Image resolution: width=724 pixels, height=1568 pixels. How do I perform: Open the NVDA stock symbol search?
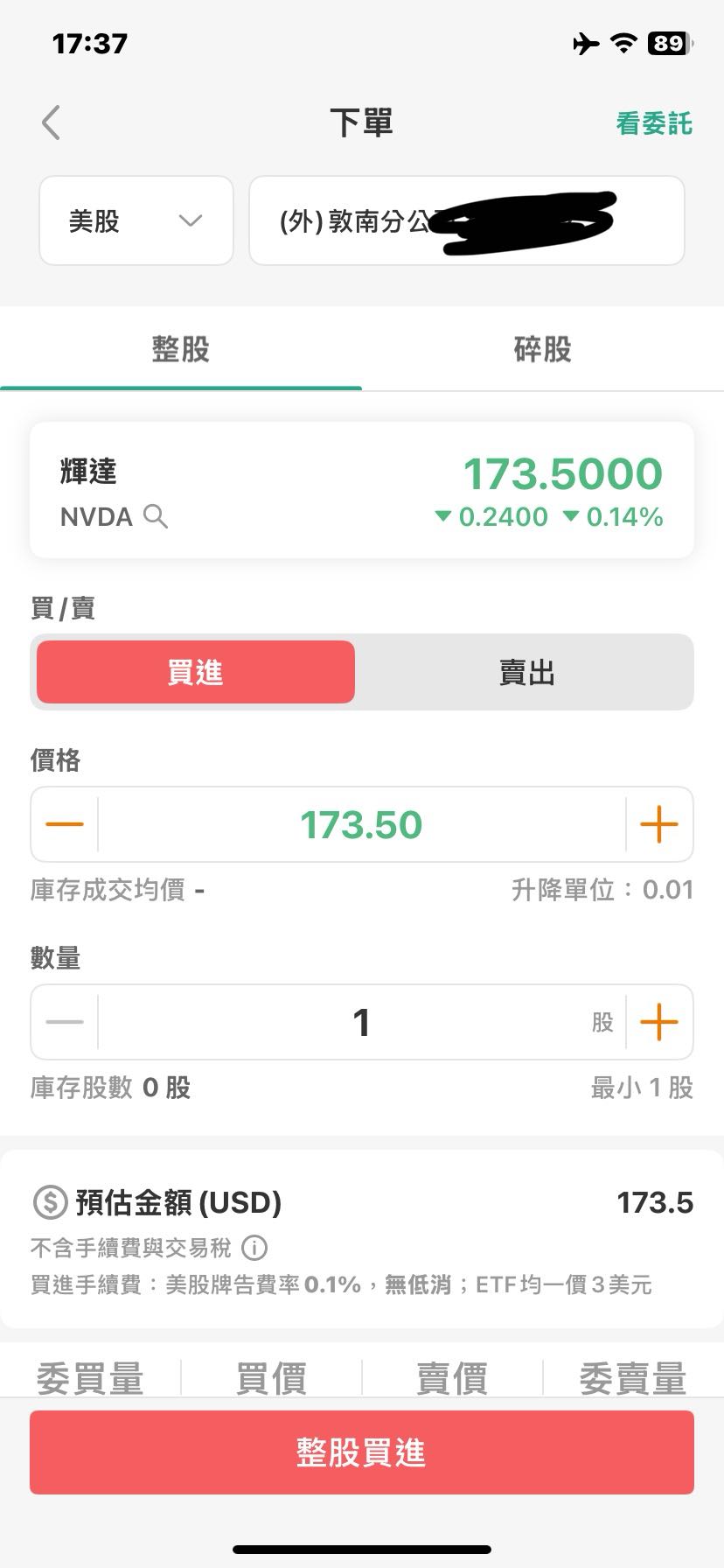pos(157,517)
